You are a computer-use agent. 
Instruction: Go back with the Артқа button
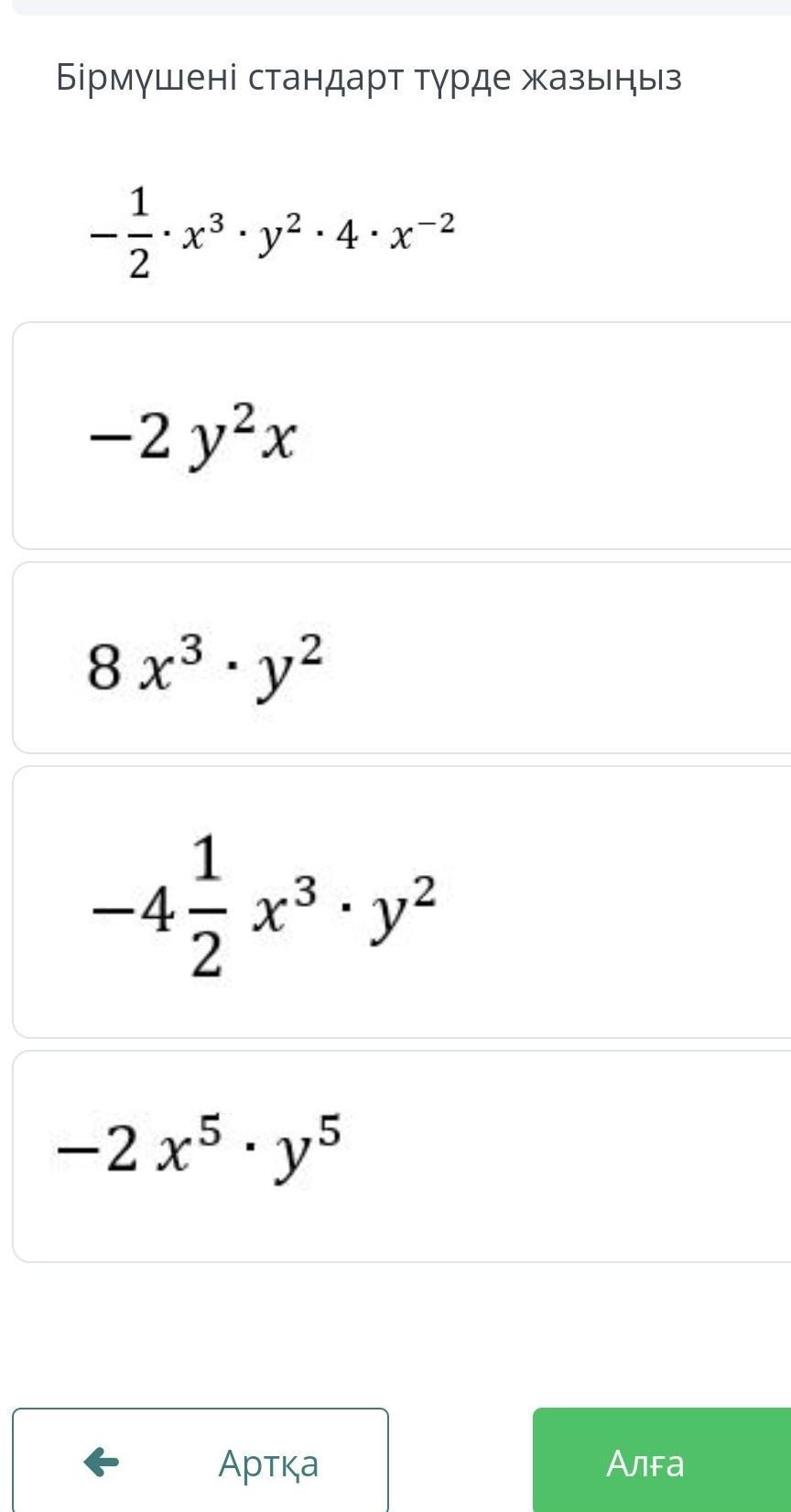coord(200,1462)
